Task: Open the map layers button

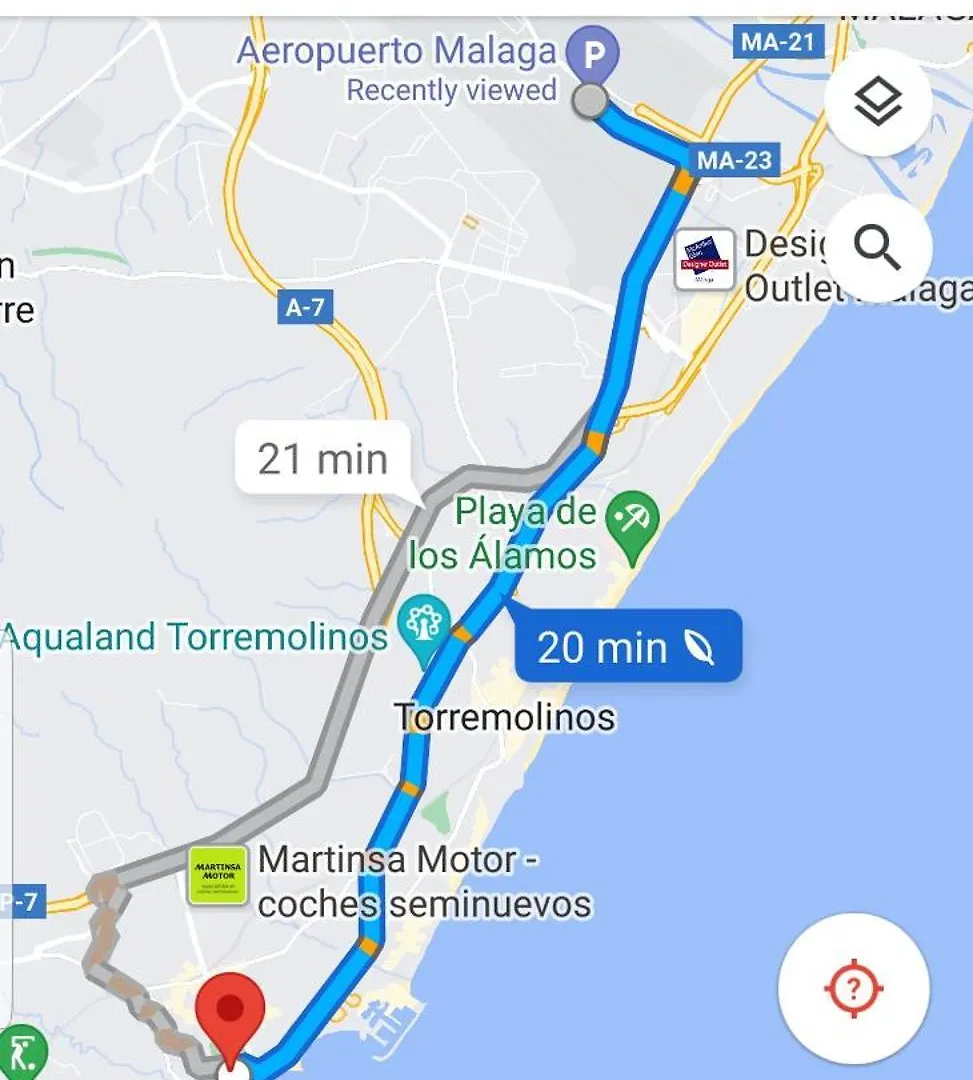Action: click(877, 101)
